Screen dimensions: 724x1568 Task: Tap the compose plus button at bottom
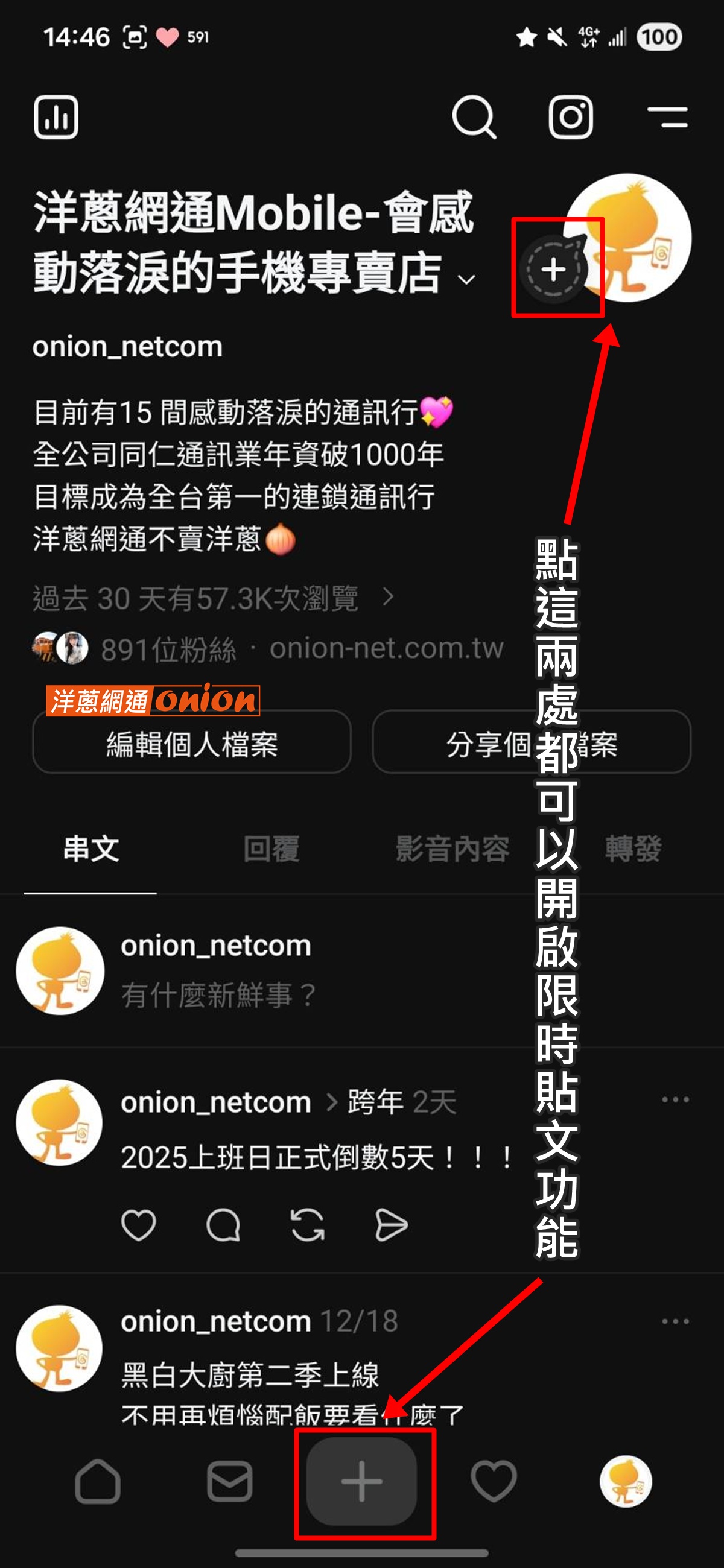363,1484
